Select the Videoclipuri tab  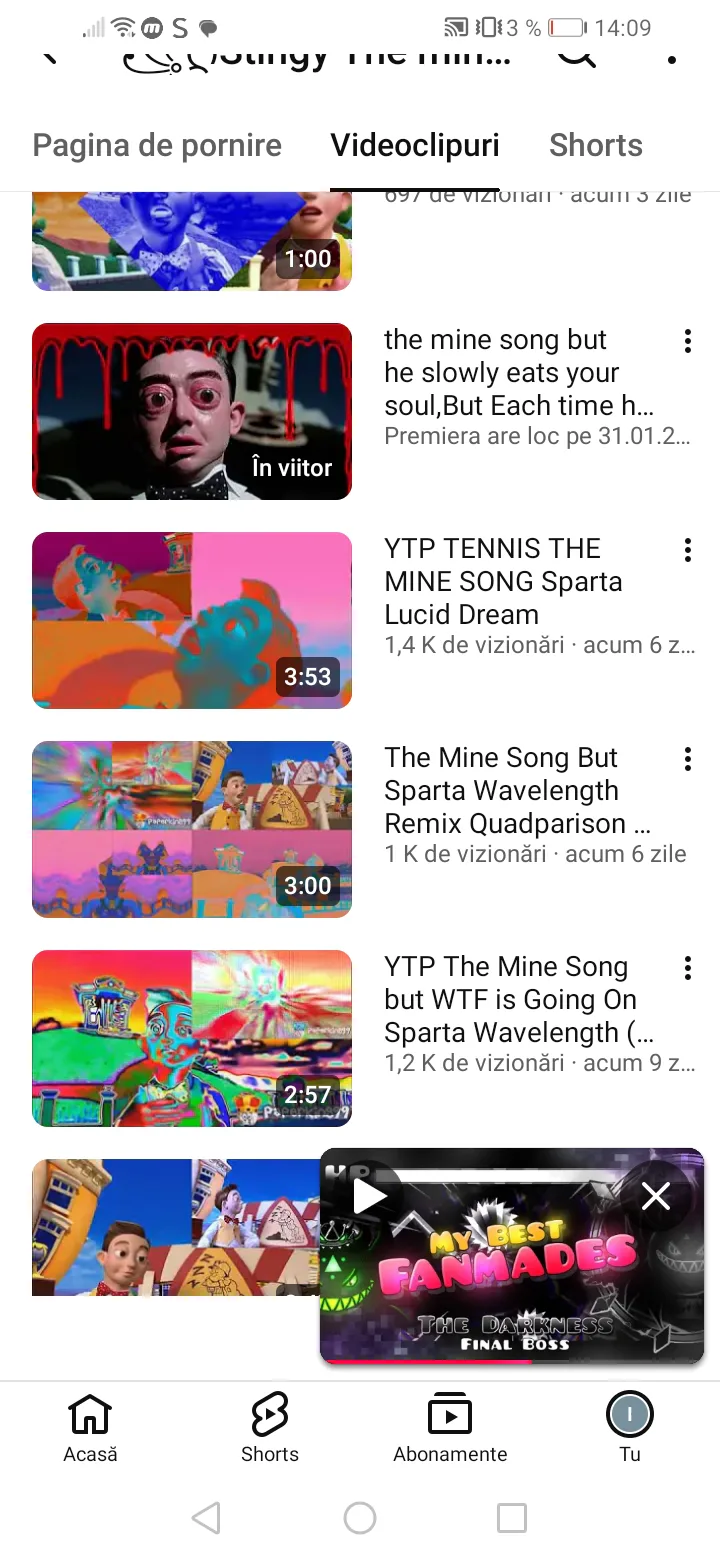(415, 146)
